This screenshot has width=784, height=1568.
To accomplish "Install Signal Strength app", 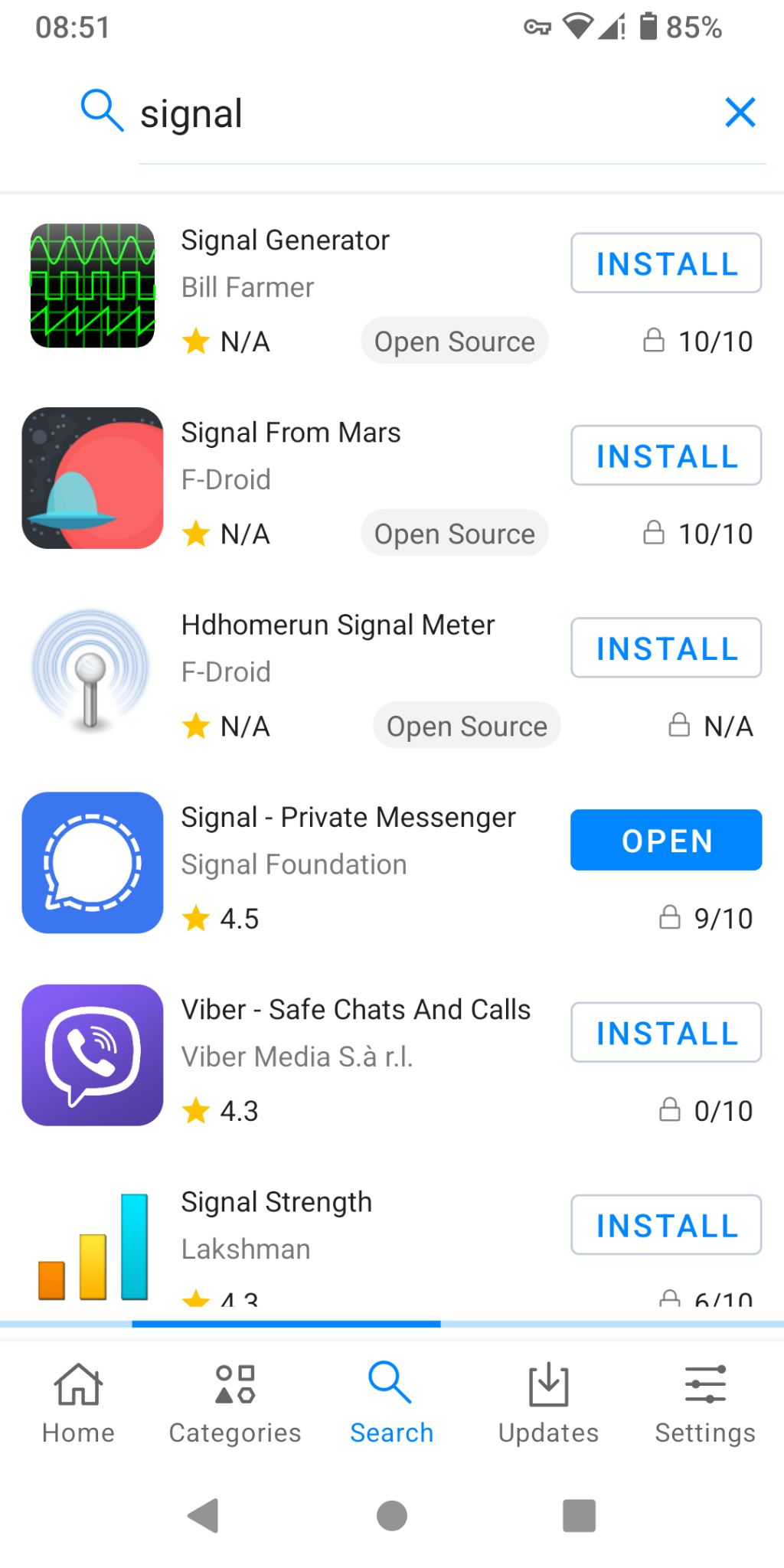I will click(x=666, y=1224).
